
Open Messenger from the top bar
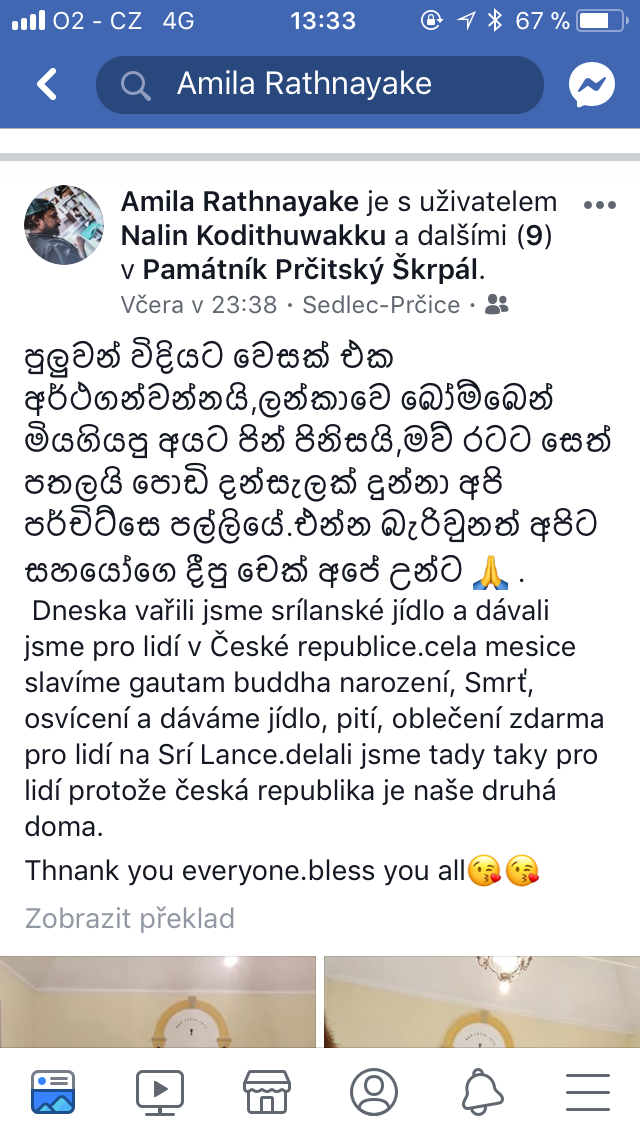tap(592, 85)
